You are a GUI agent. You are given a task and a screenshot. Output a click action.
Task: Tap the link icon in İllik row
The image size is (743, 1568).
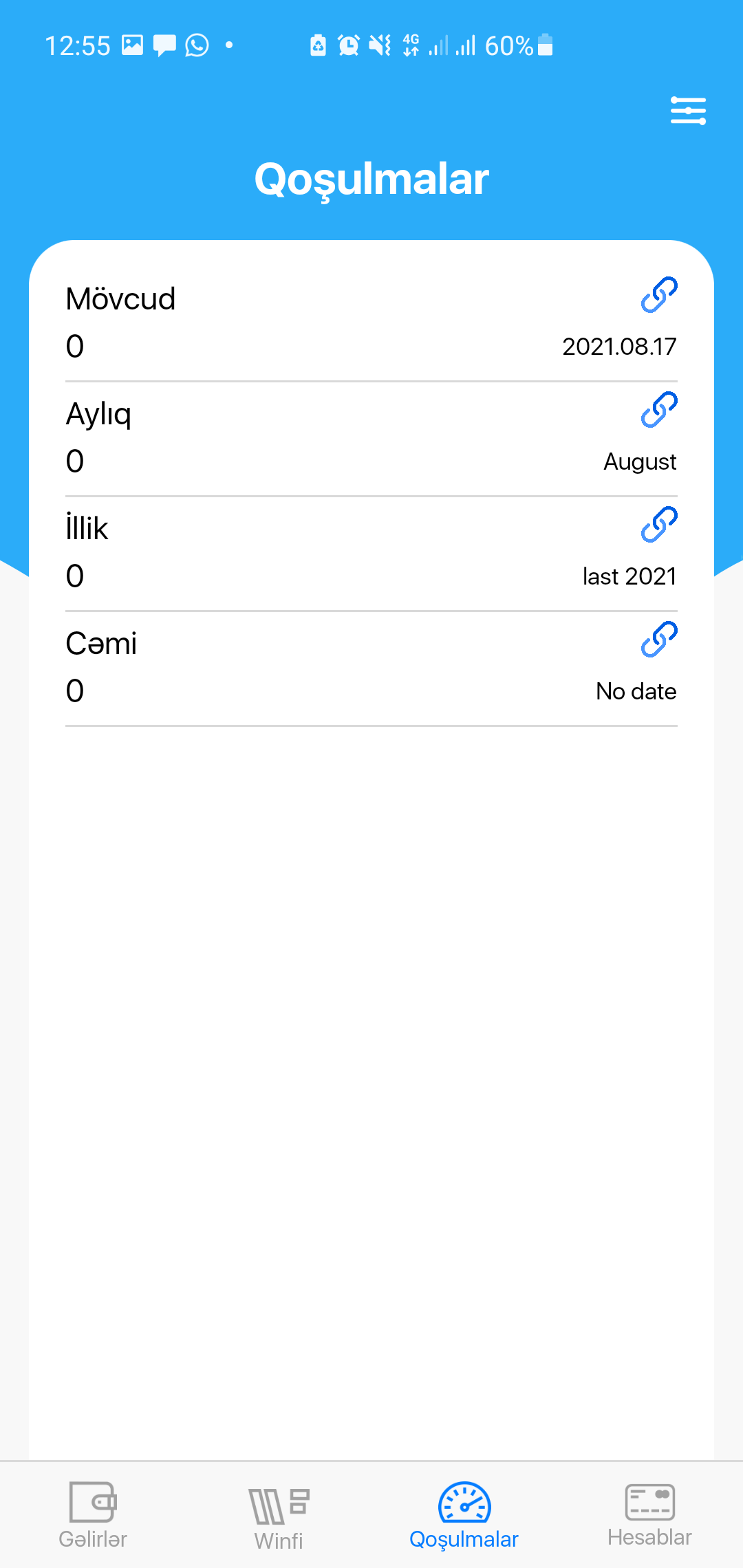(x=659, y=525)
